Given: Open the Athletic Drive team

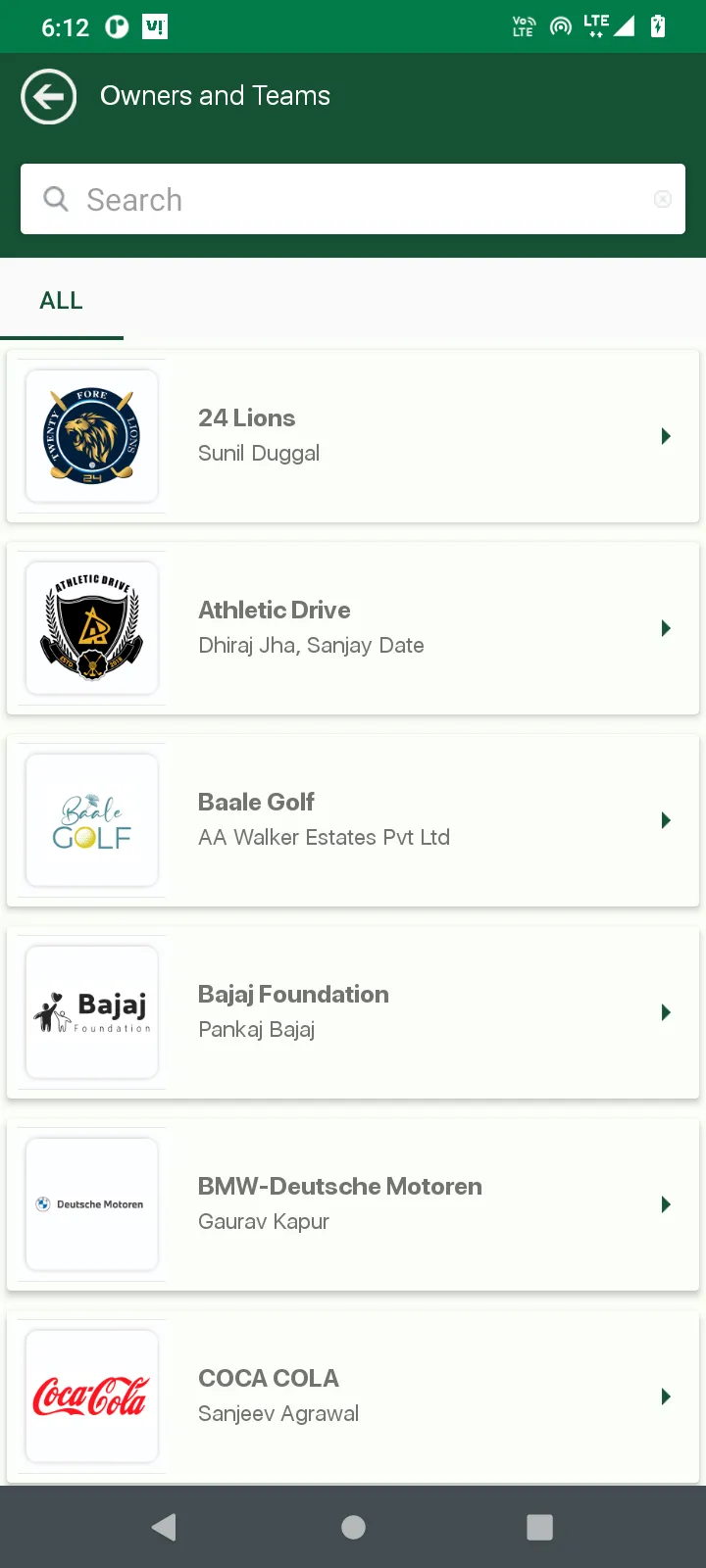Looking at the screenshot, I should 353,628.
